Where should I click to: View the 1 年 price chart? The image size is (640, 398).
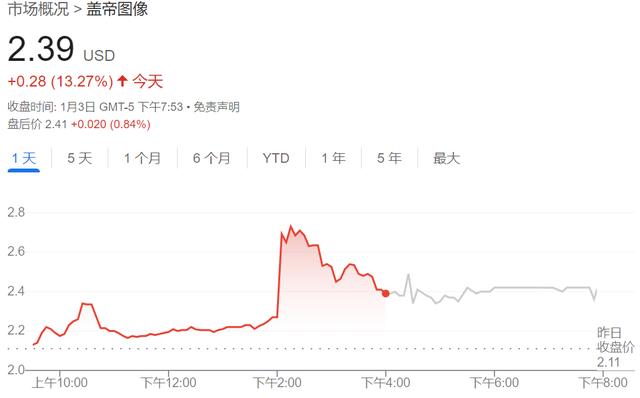tap(333, 158)
